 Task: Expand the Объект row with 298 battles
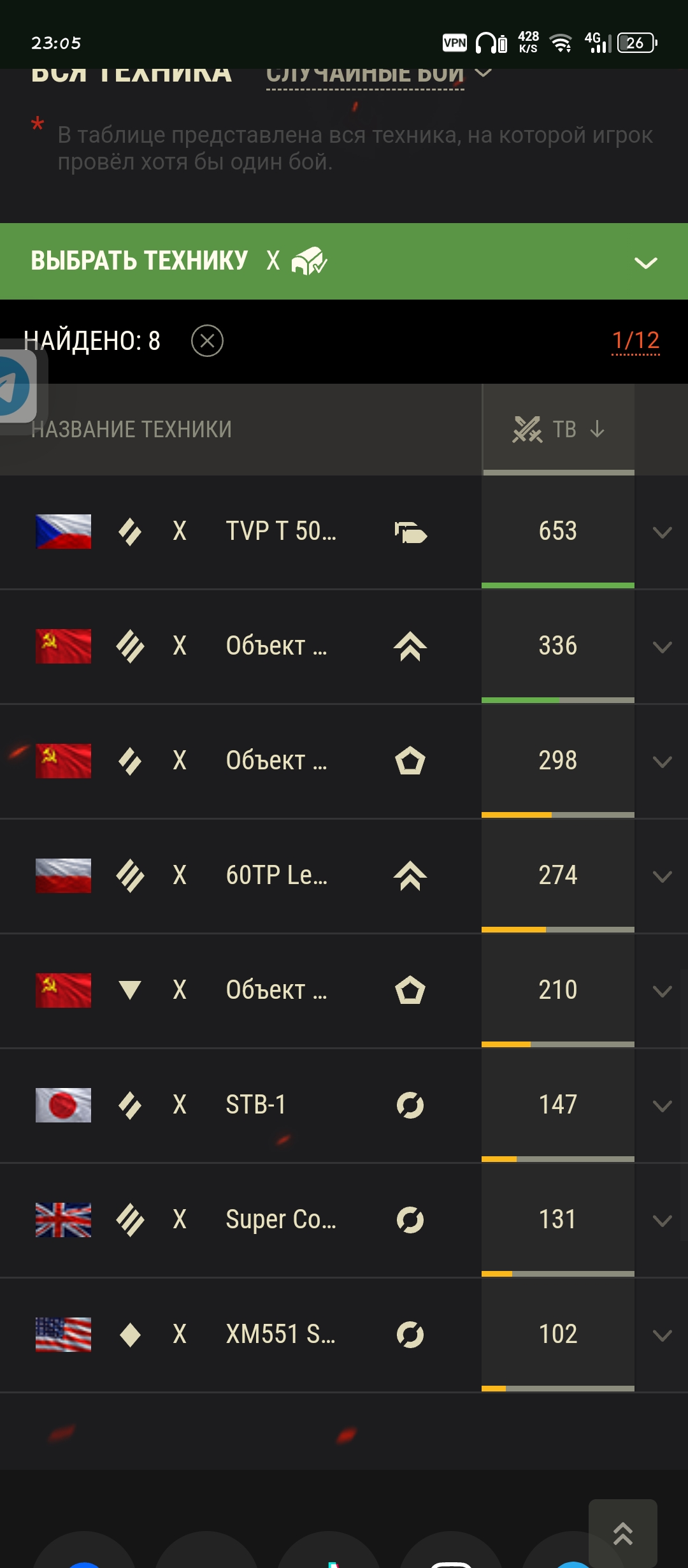point(663,762)
